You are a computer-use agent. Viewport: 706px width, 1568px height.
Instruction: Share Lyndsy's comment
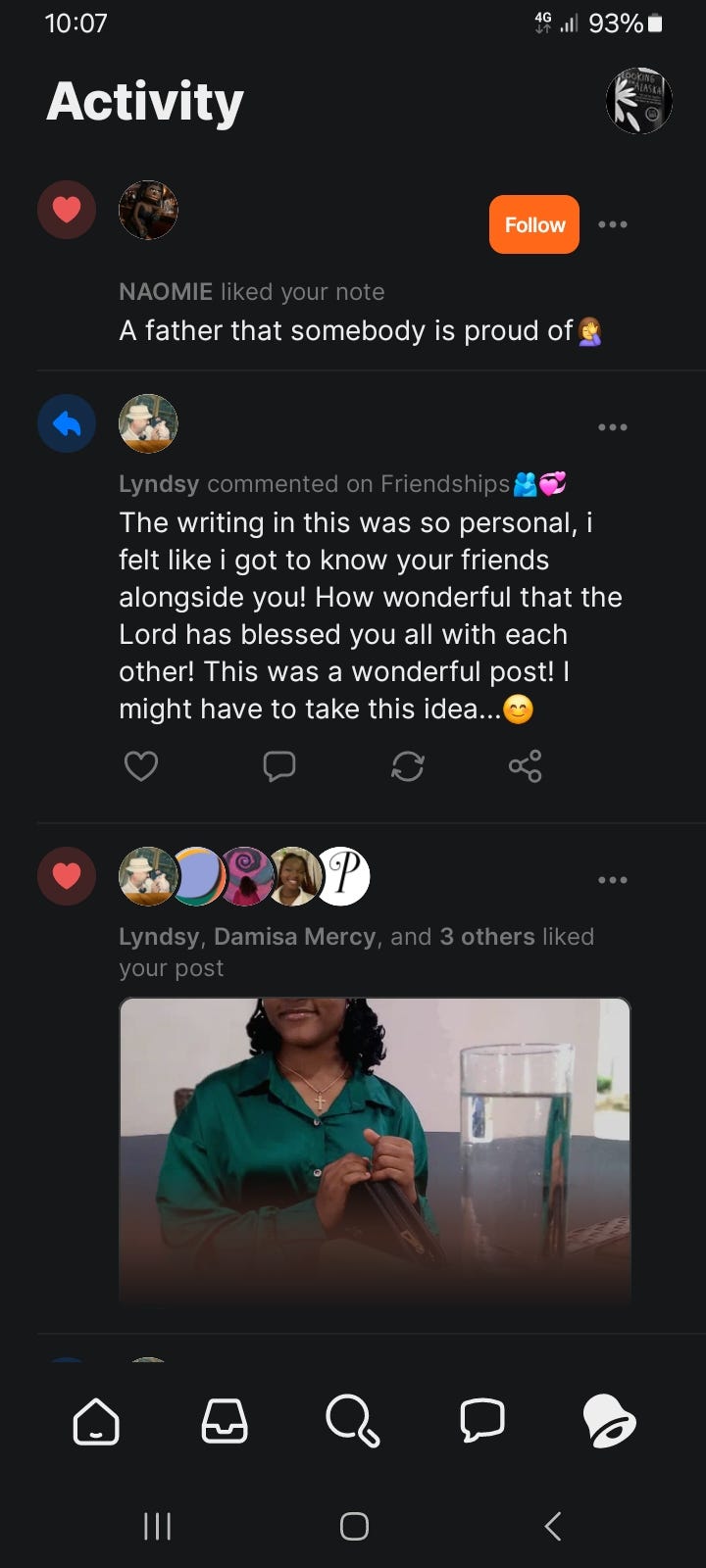coord(526,766)
